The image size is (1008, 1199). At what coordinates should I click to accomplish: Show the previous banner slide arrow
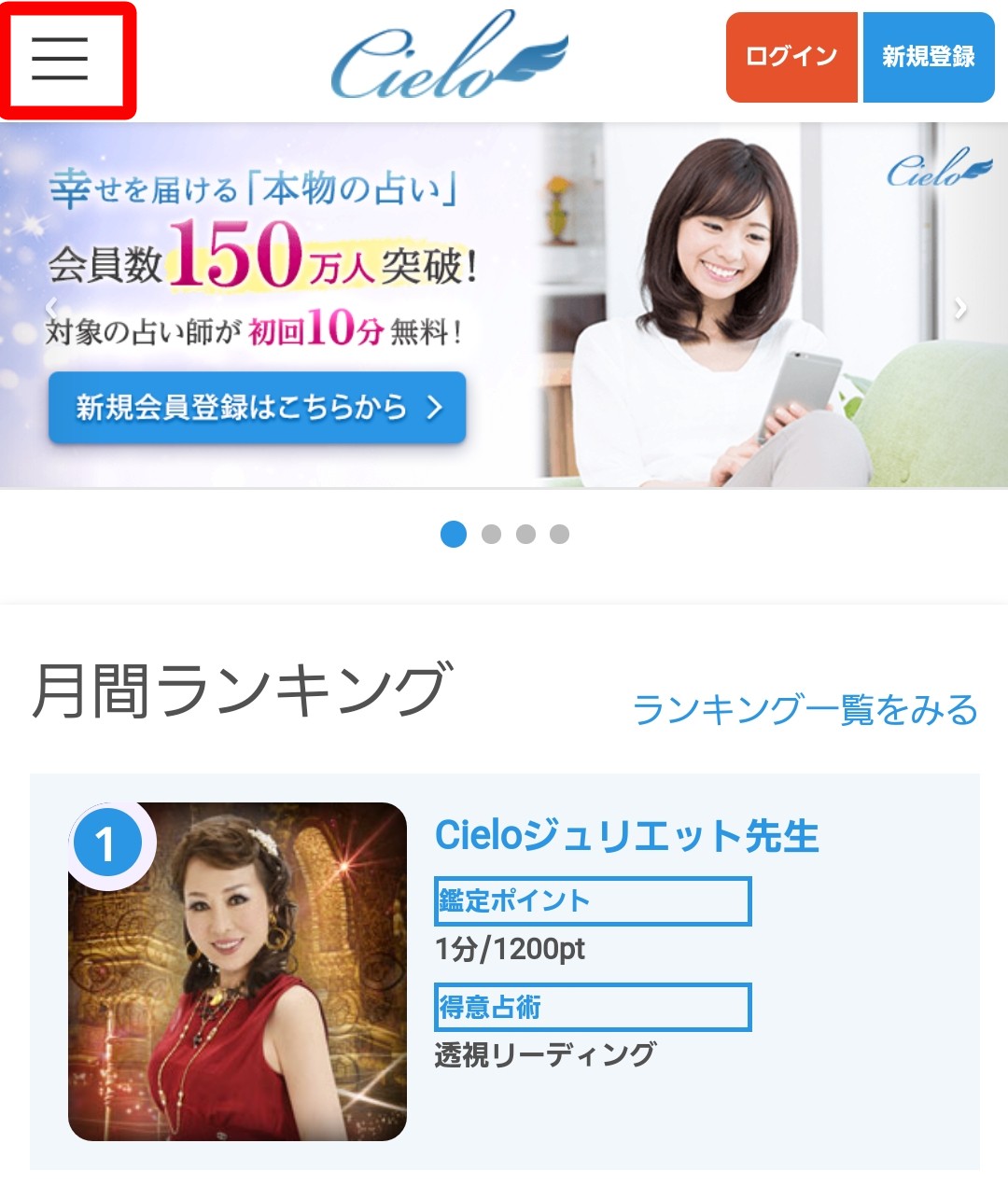click(x=52, y=308)
